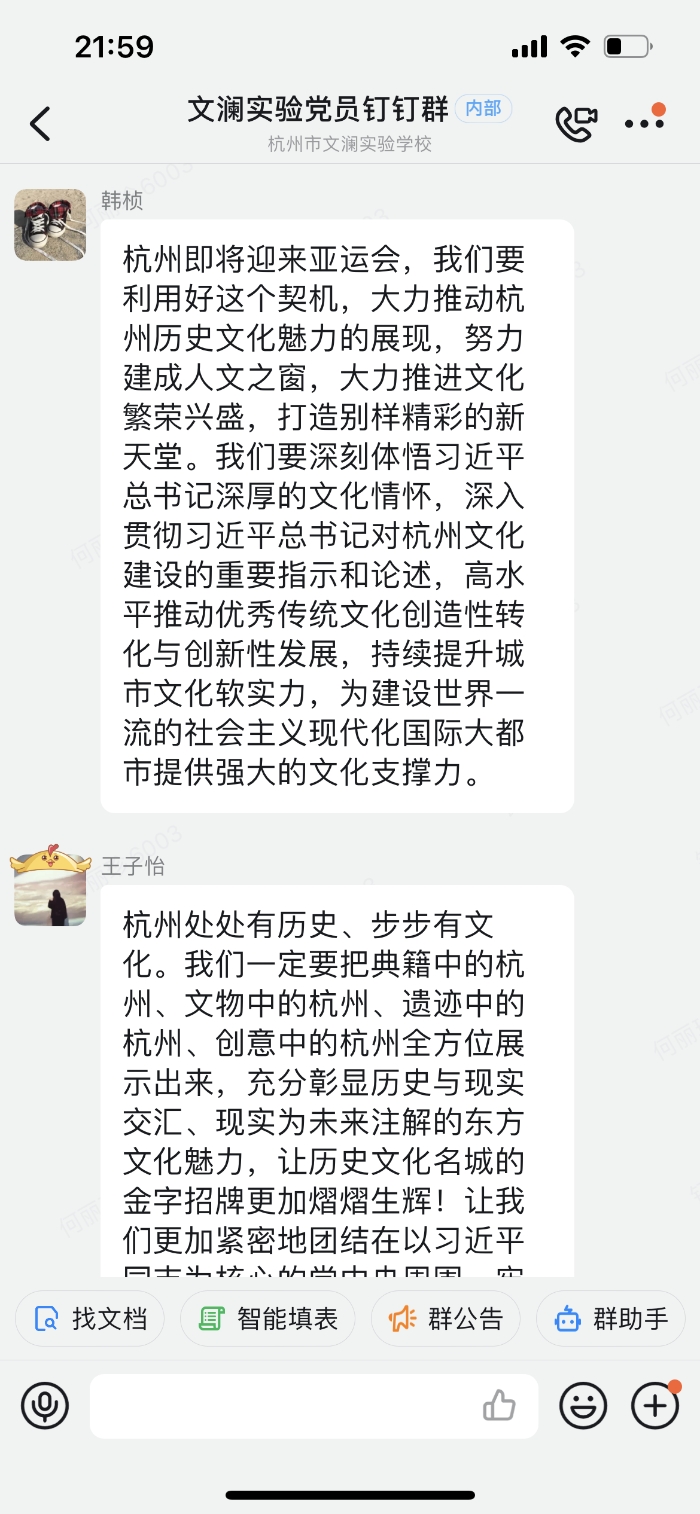Send a thumbs-up reaction
700x1514 pixels.
499,1406
